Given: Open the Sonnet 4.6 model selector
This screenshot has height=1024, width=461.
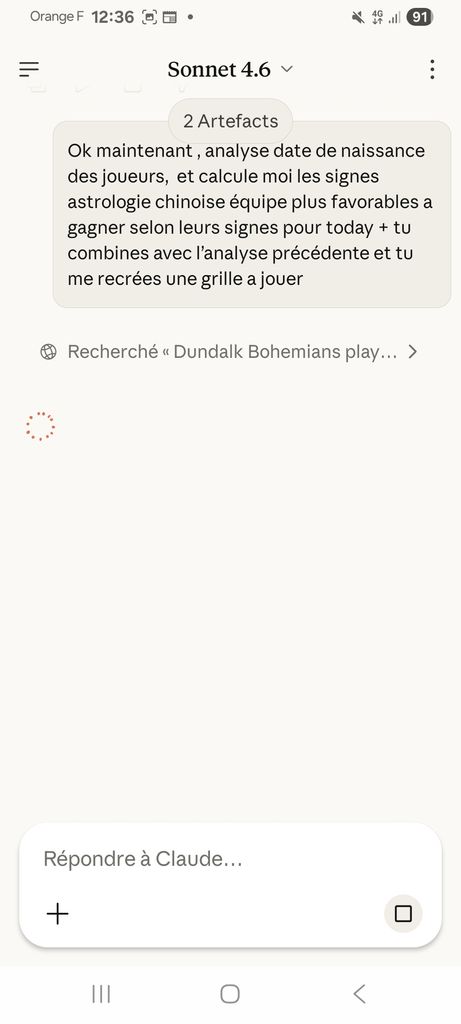Looking at the screenshot, I should (230, 69).
